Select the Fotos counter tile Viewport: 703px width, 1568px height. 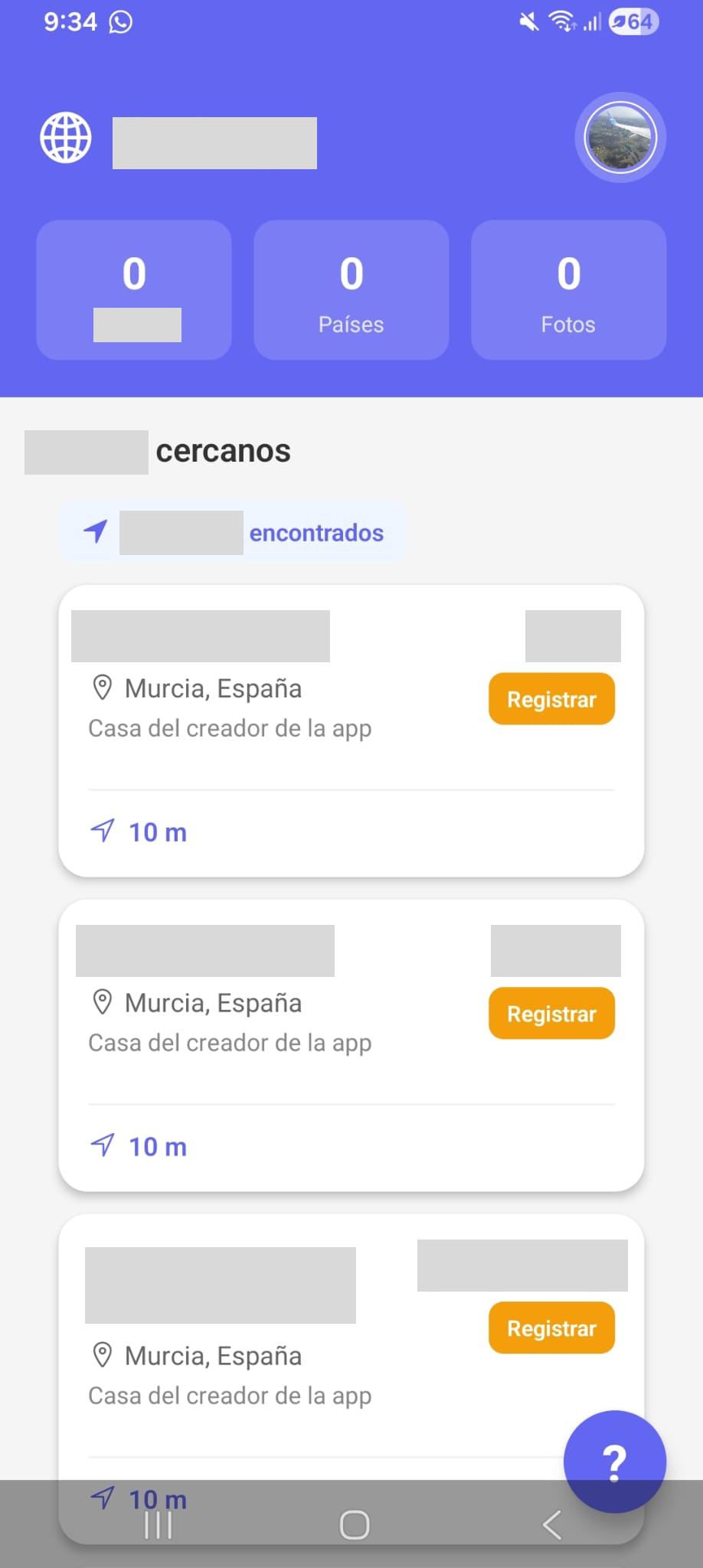click(567, 289)
